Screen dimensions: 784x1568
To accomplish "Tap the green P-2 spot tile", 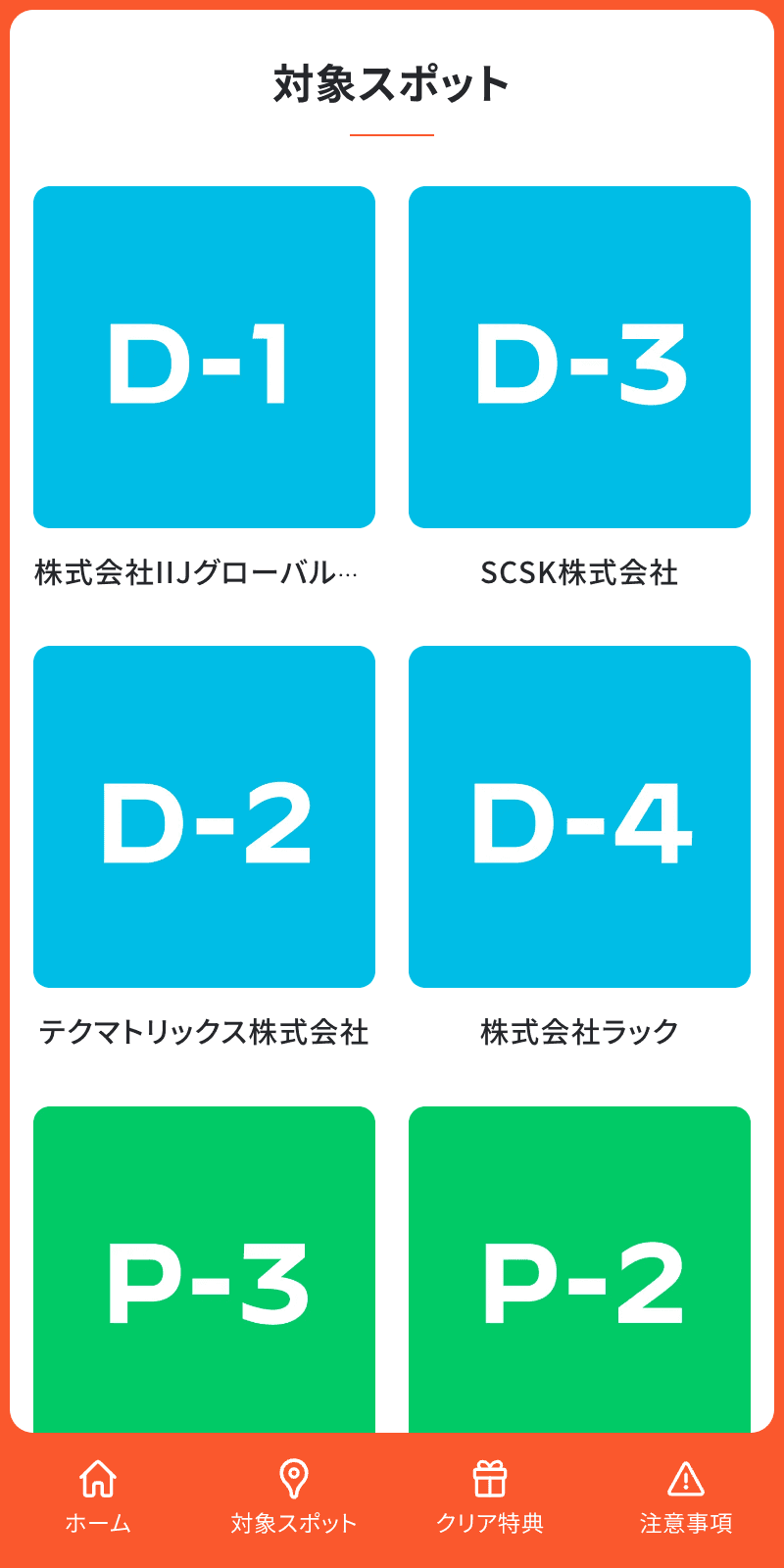I will (580, 1274).
